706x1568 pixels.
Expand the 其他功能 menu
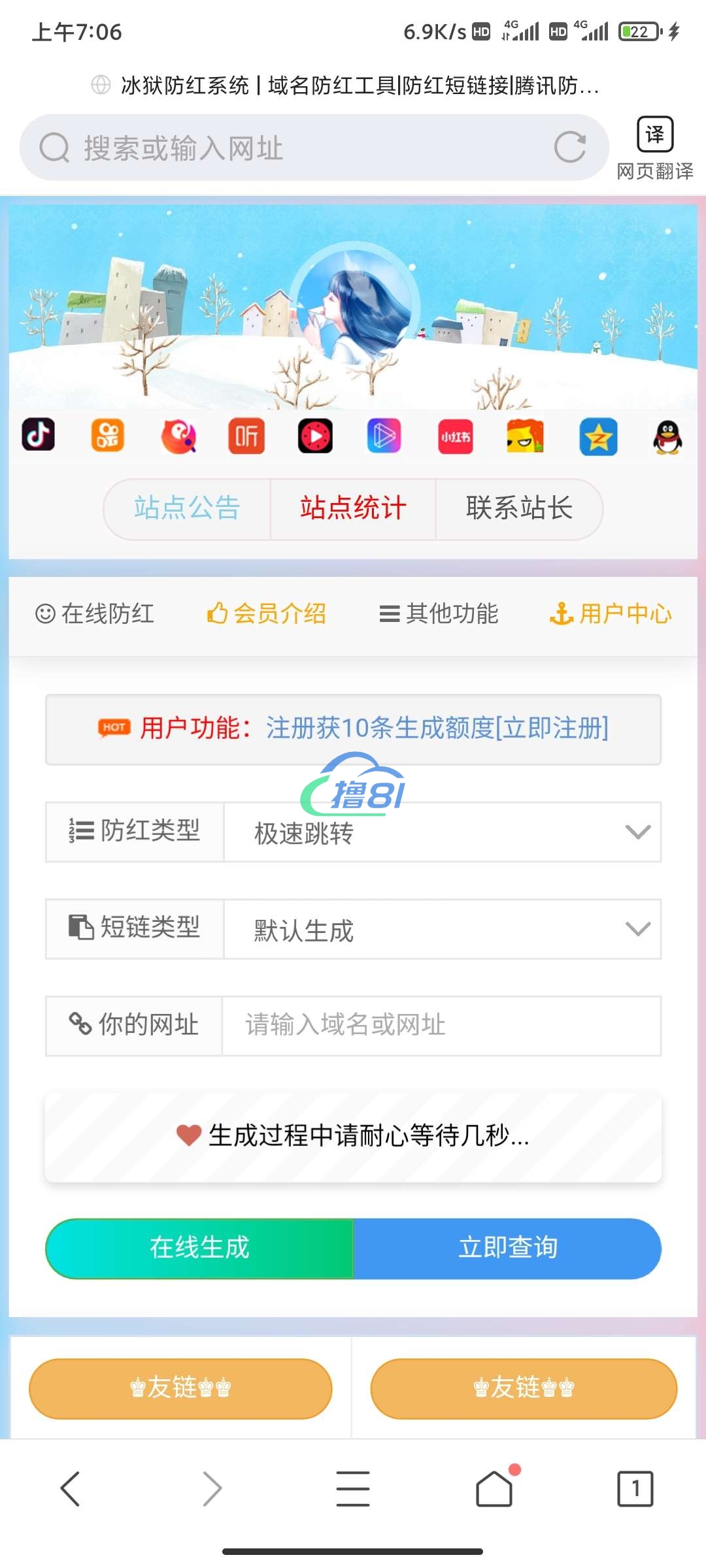click(439, 613)
